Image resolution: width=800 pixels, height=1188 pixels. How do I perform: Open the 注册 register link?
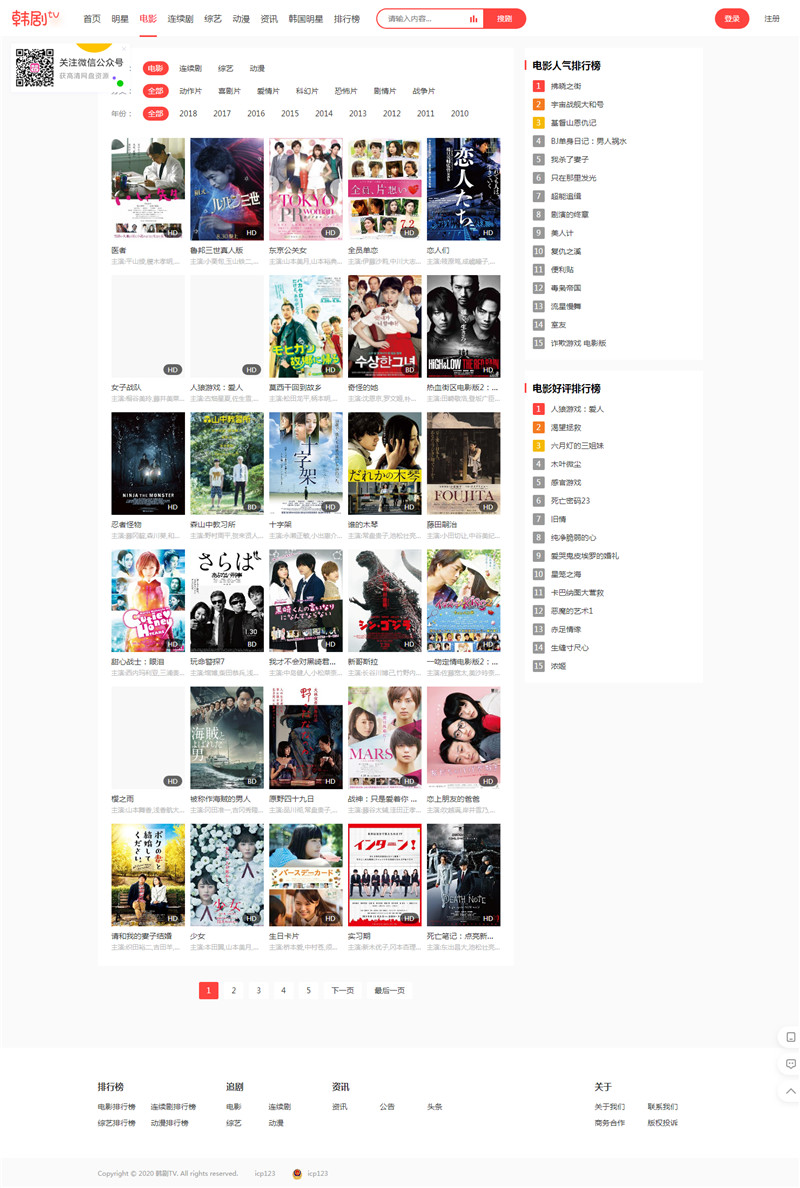772,19
